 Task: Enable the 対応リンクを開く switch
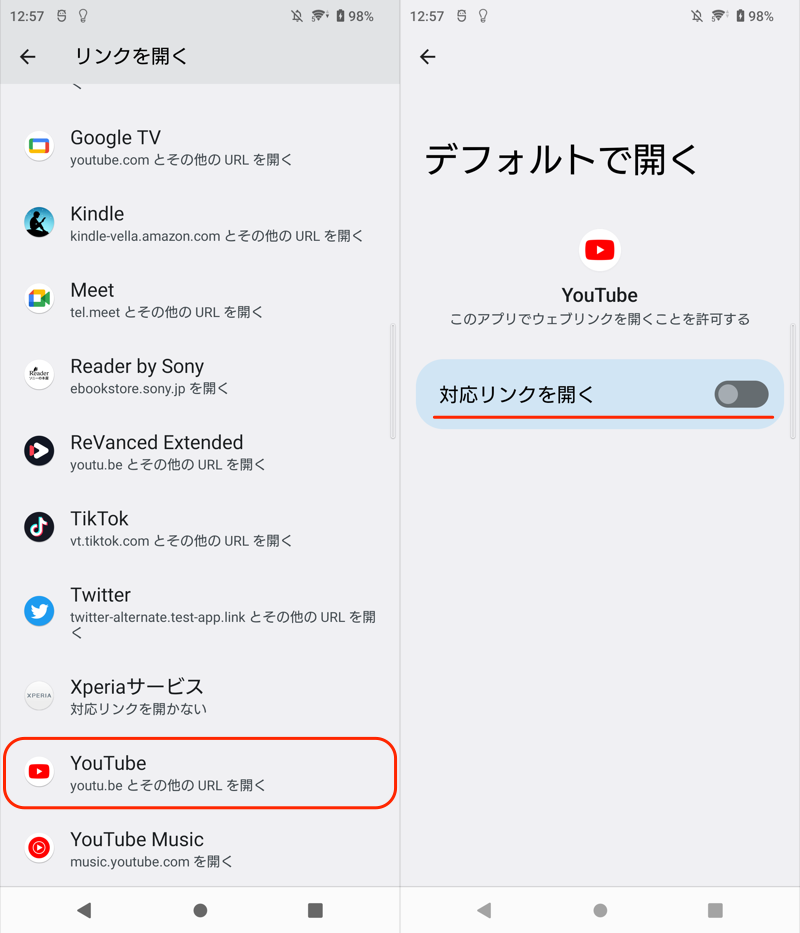coord(741,394)
